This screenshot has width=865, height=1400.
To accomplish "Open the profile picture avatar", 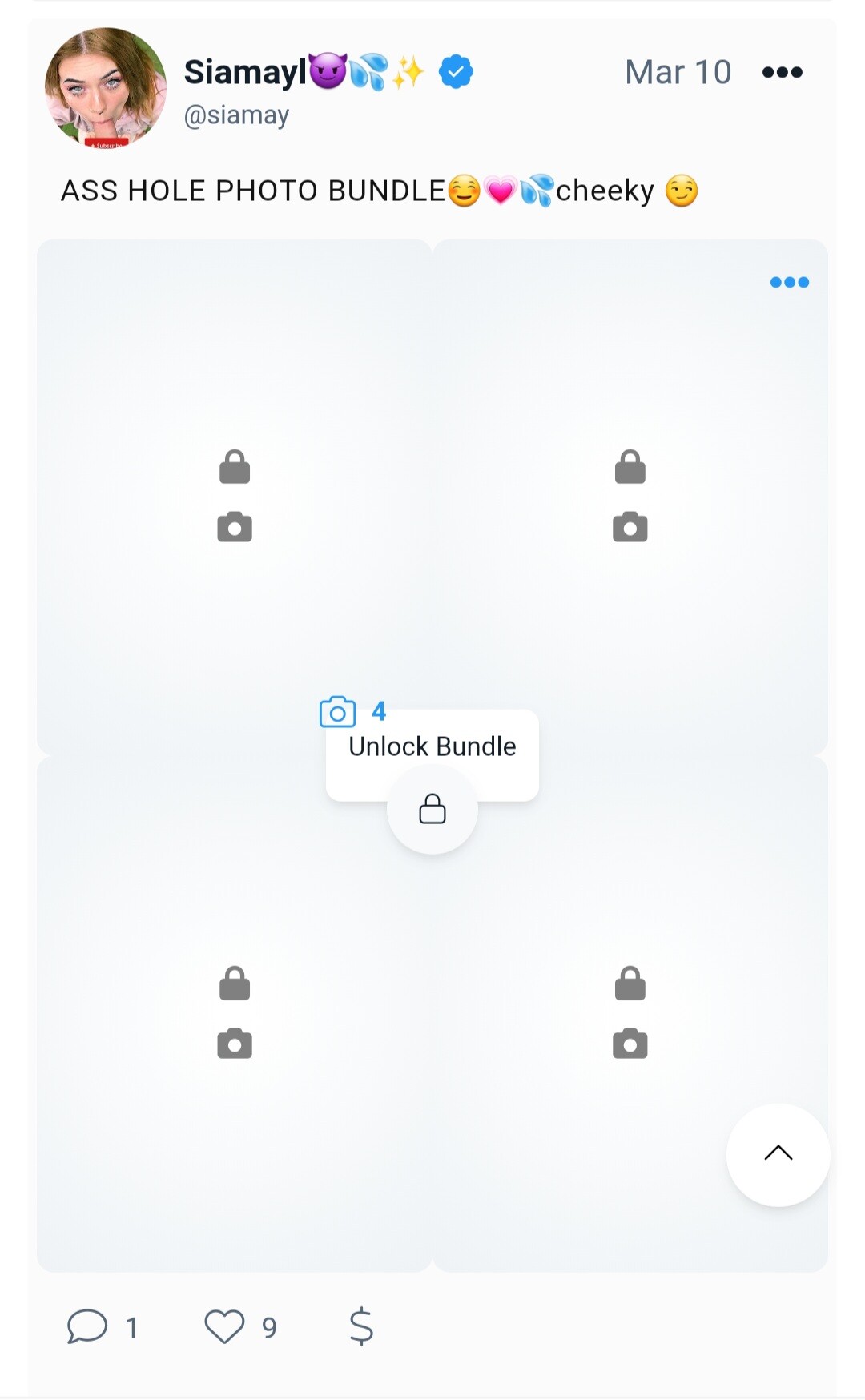I will tap(106, 89).
